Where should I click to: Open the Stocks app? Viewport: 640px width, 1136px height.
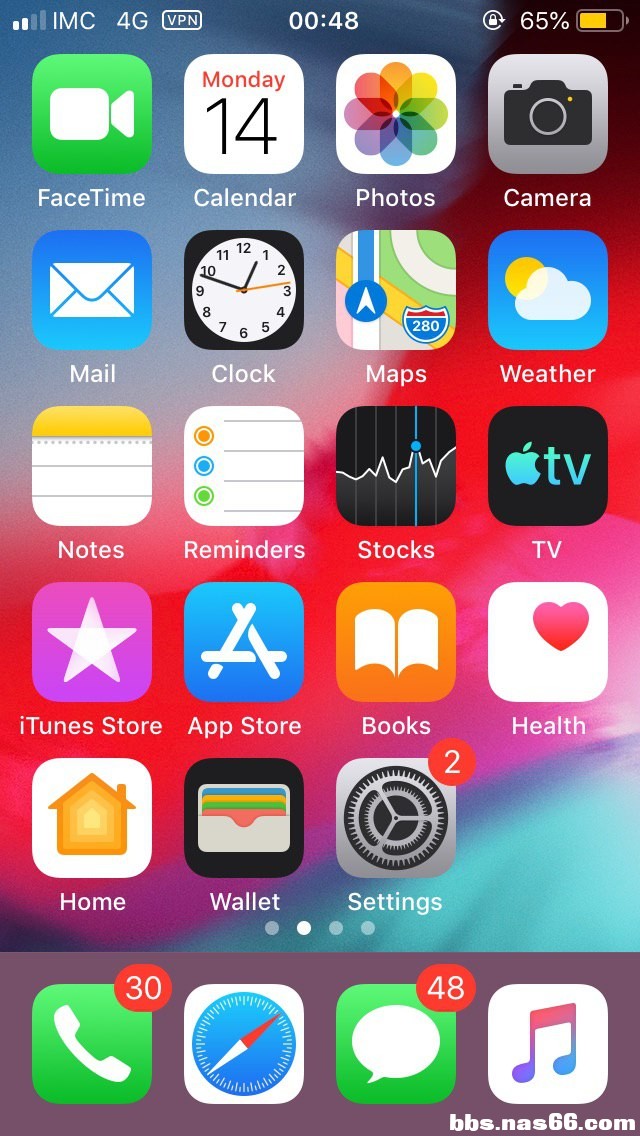pyautogui.click(x=396, y=466)
